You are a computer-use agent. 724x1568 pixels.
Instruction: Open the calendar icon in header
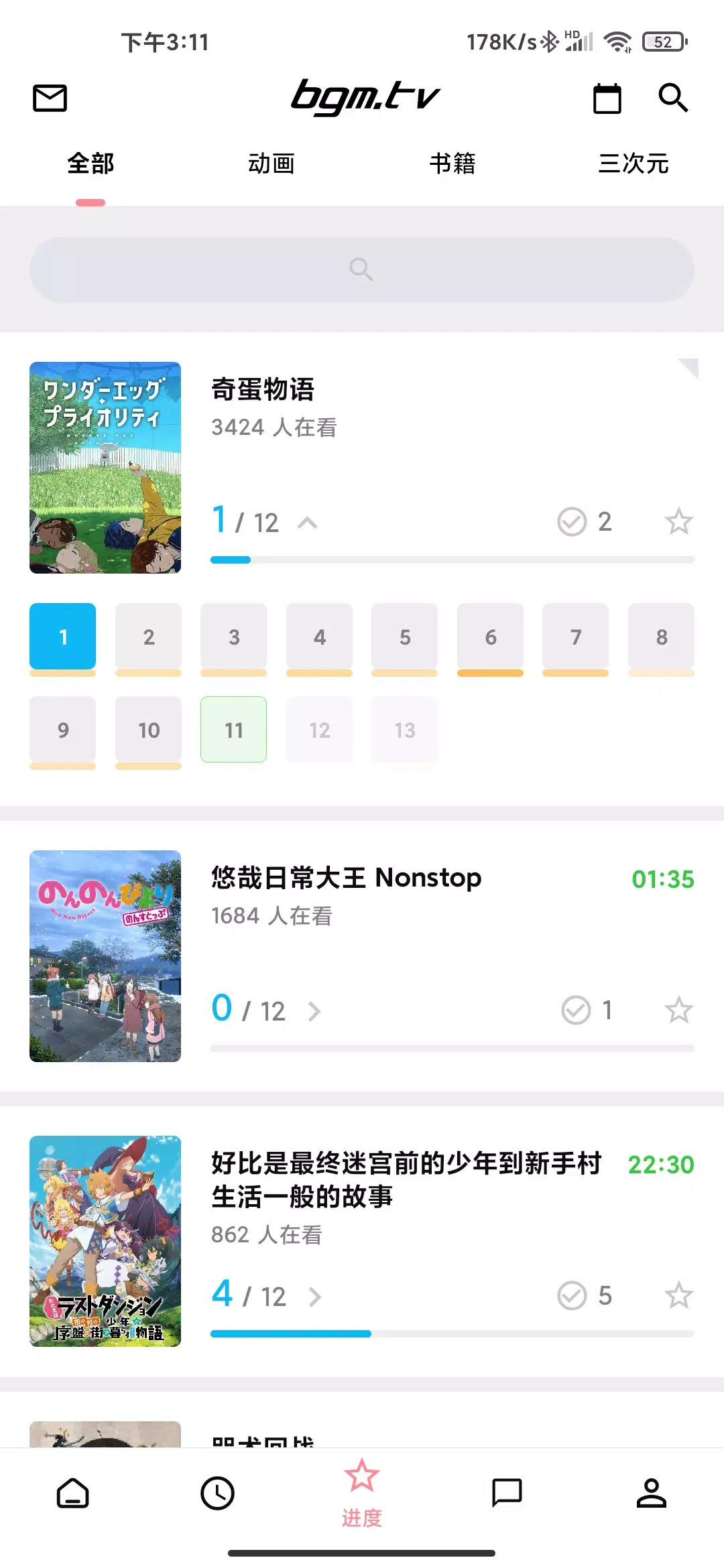(607, 99)
